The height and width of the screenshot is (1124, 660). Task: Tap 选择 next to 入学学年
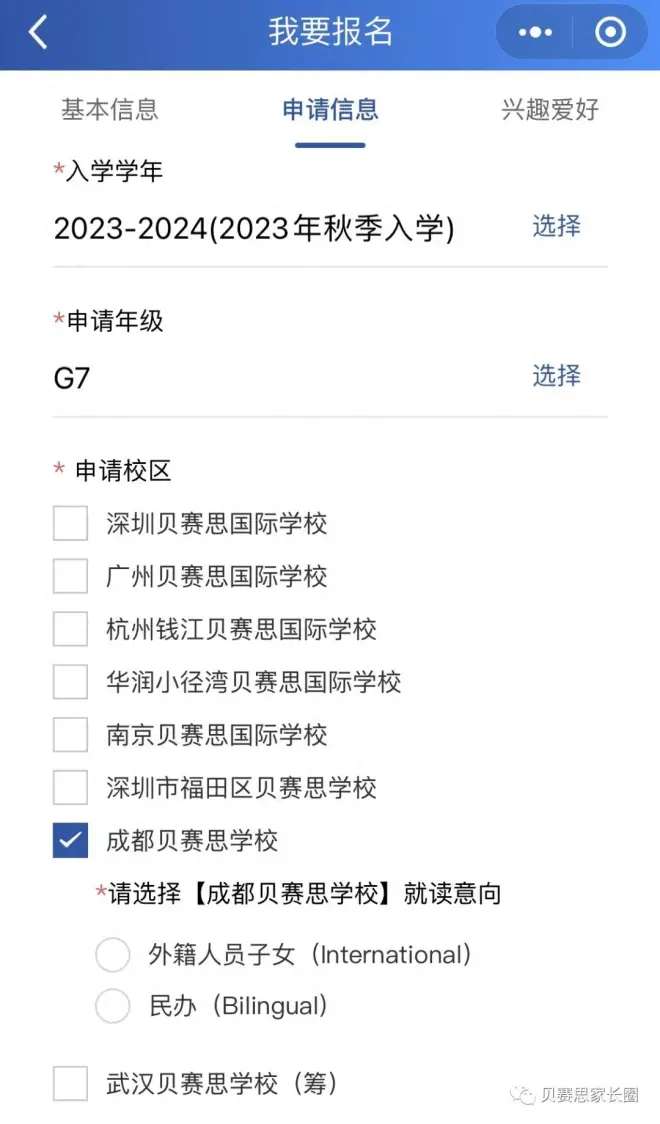pyautogui.click(x=556, y=226)
